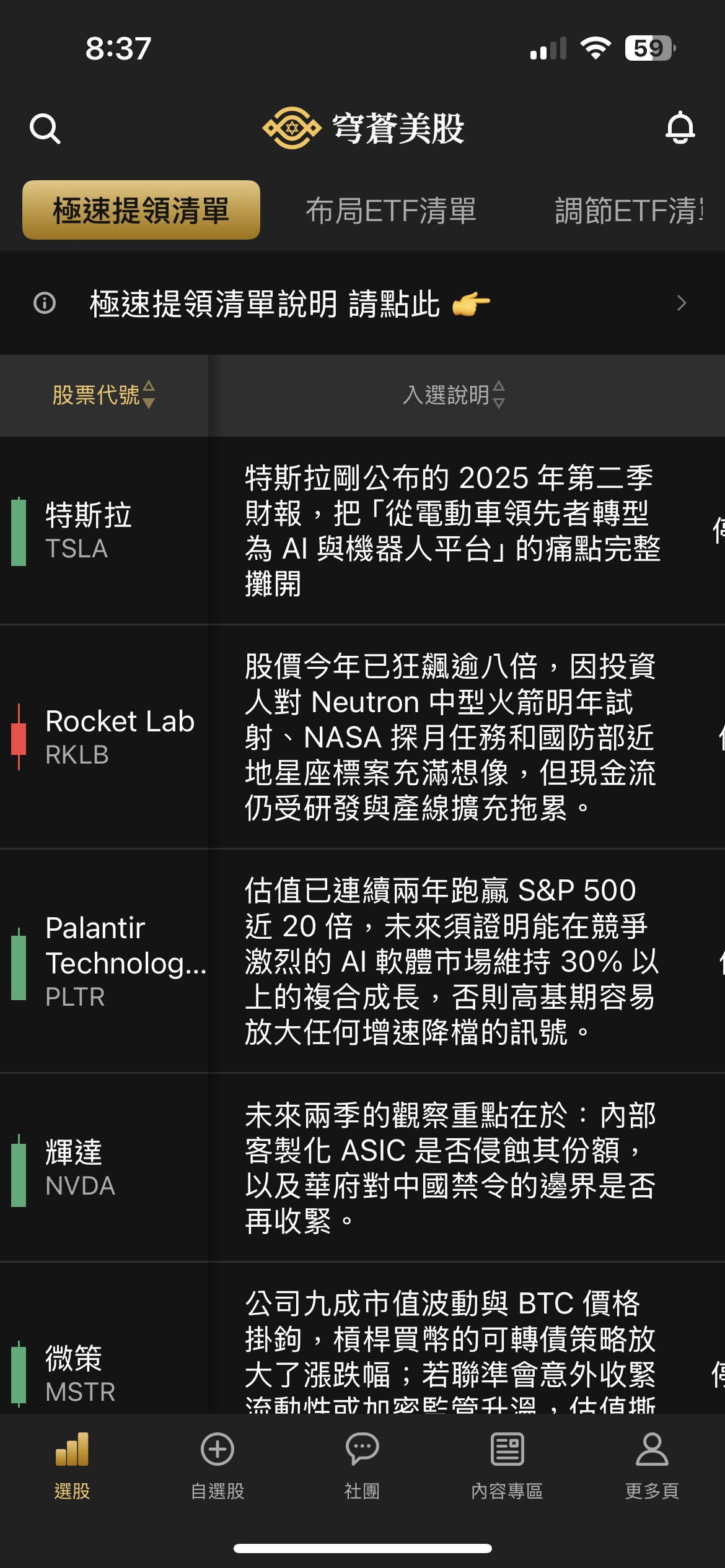The height and width of the screenshot is (1568, 725).
Task: Switch to the 布局ETF清單 tab
Action: coord(391,211)
